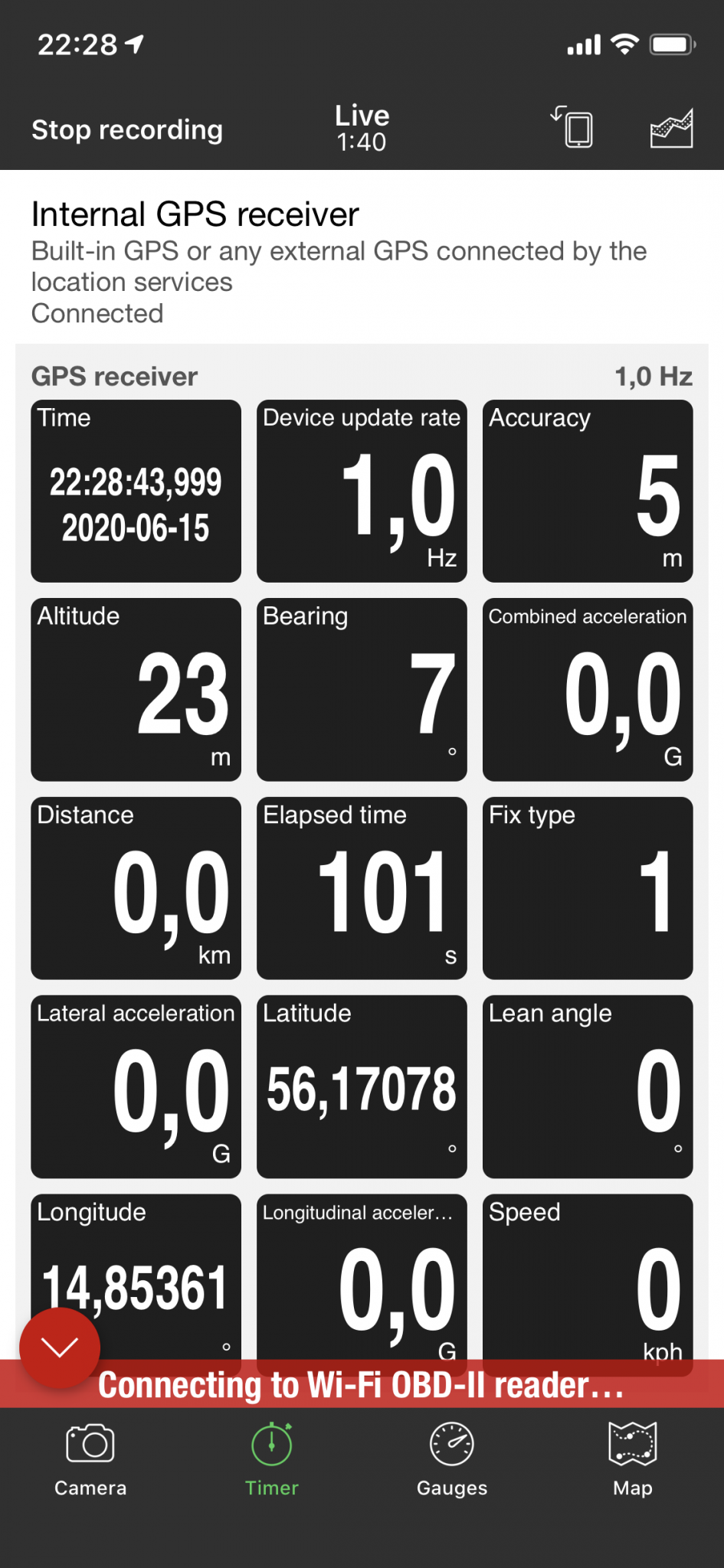Tap the OBD-II reader connection banner
This screenshot has width=724, height=1568.
click(x=362, y=1384)
